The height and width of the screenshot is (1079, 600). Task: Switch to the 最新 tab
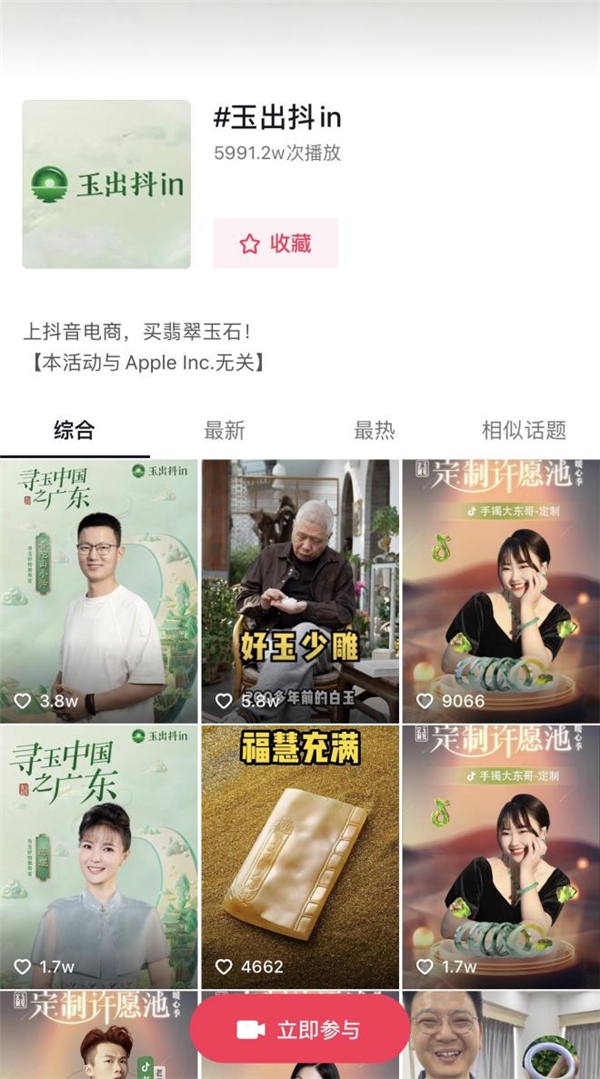[x=224, y=431]
